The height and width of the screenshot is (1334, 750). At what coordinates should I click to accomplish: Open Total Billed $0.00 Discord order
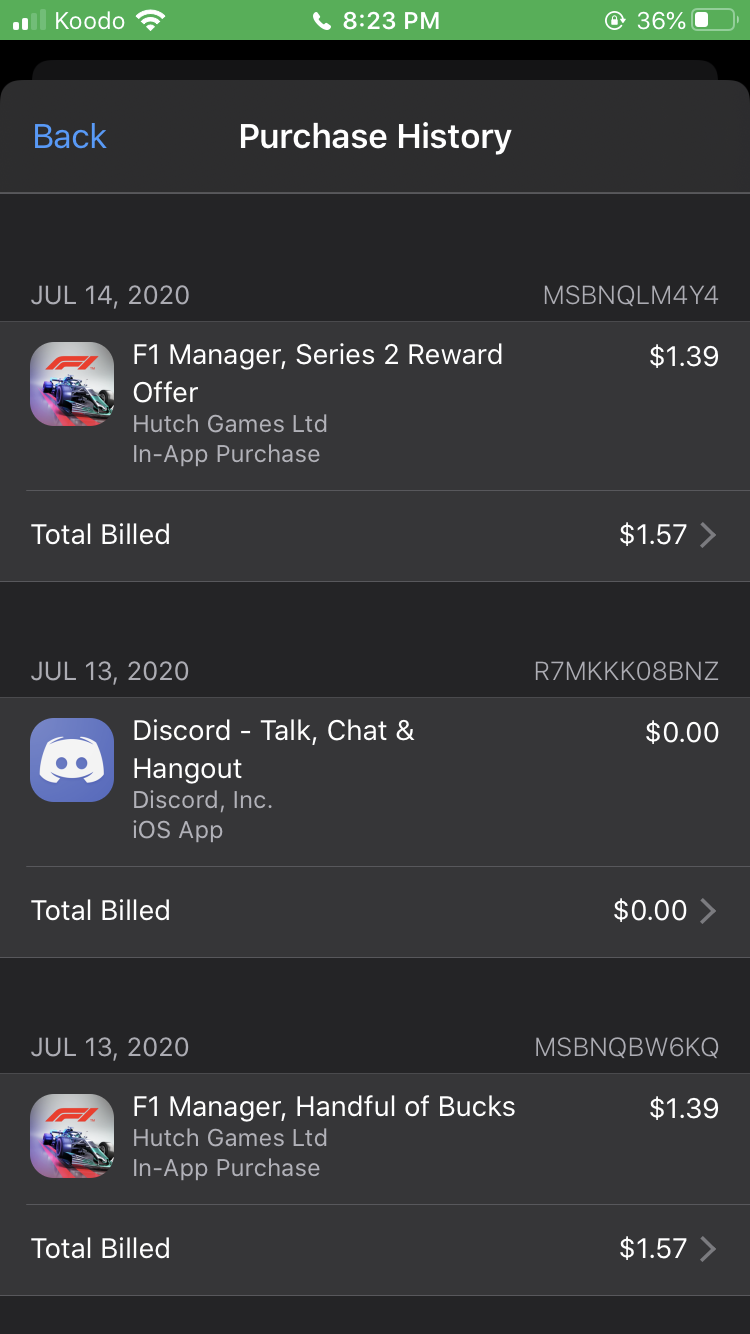click(375, 911)
